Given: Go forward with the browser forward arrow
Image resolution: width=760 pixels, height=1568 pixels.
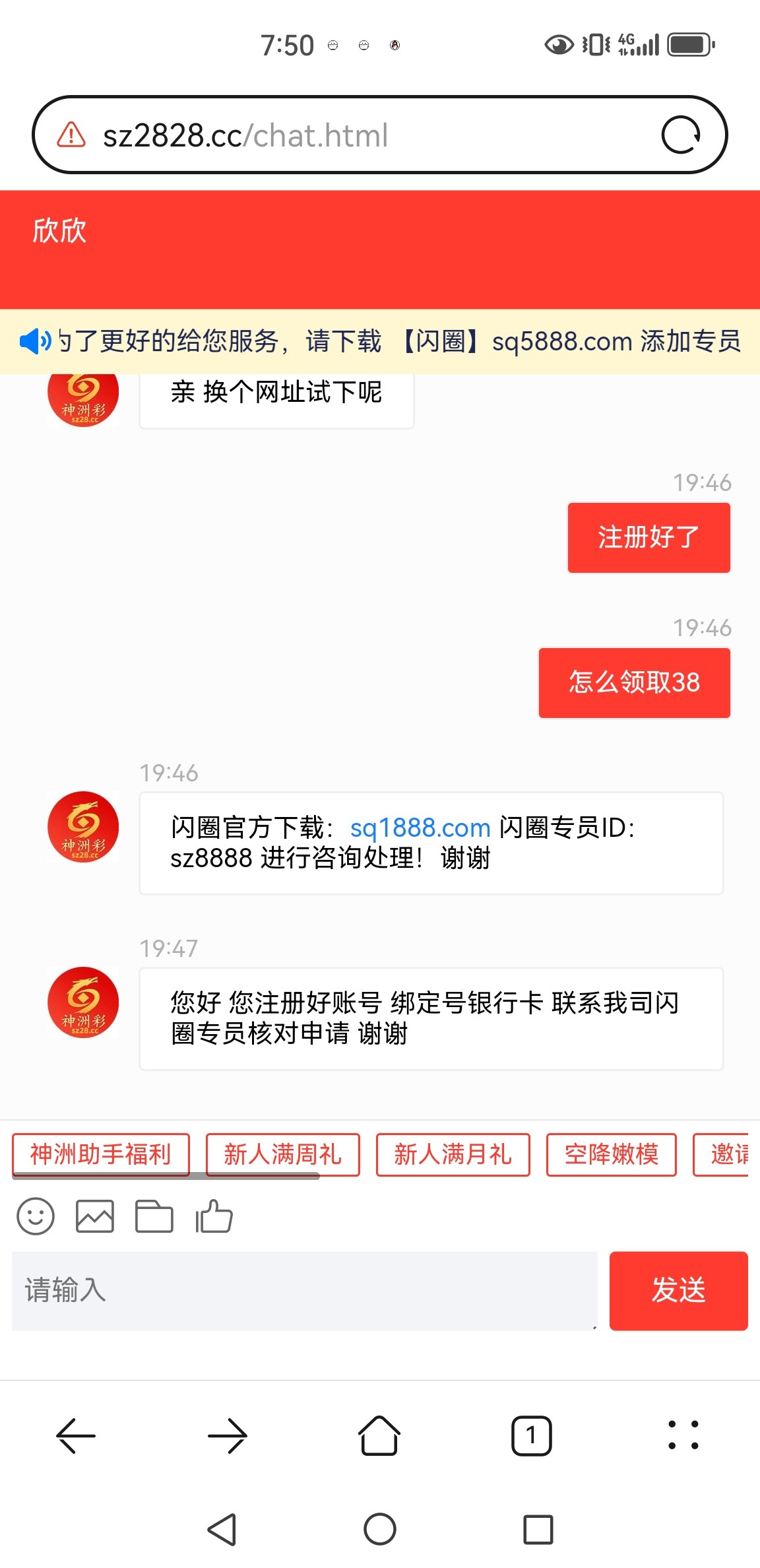Looking at the screenshot, I should click(x=228, y=1435).
